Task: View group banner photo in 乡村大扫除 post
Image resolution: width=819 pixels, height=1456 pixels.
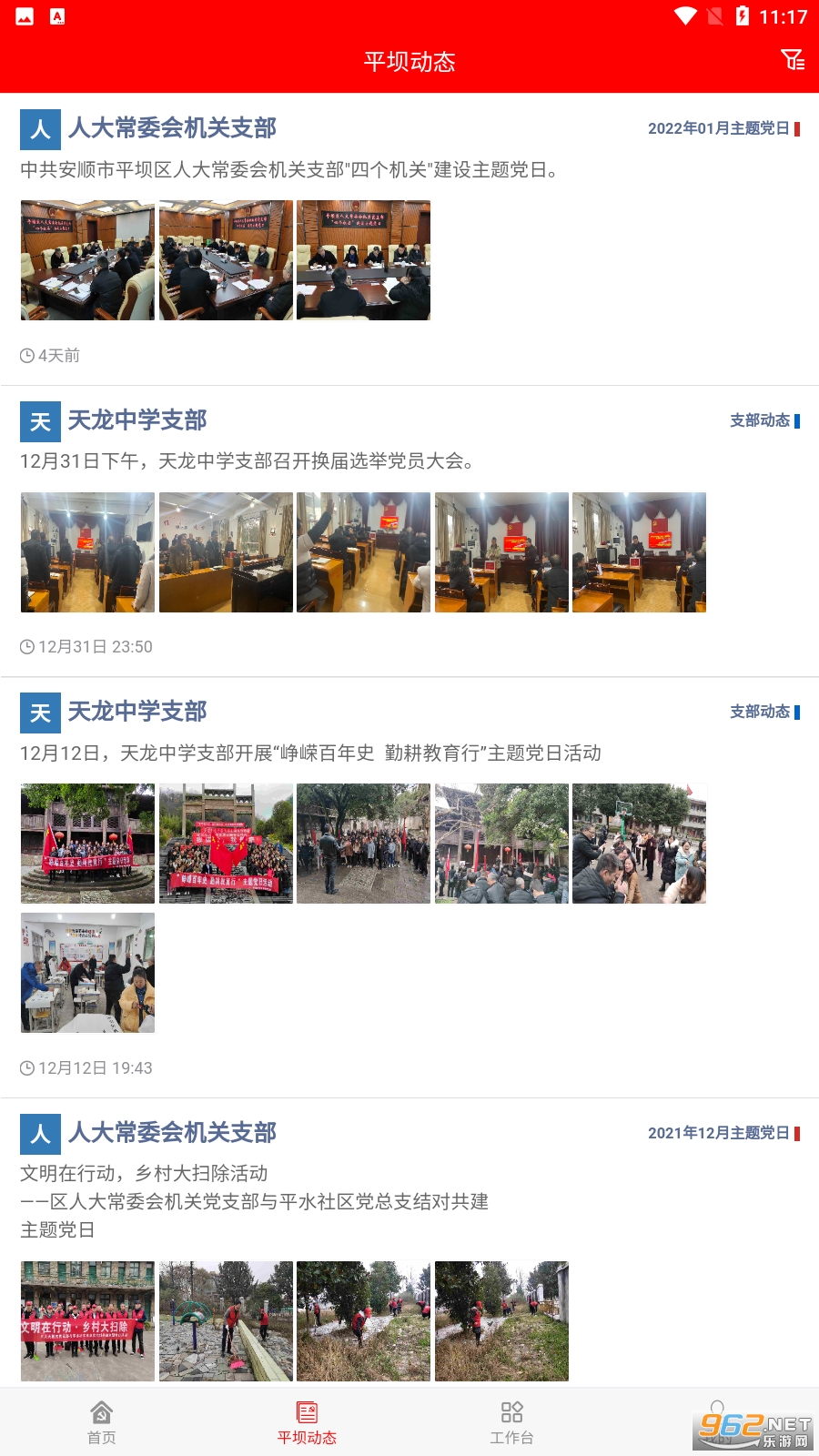Action: pos(87,1321)
